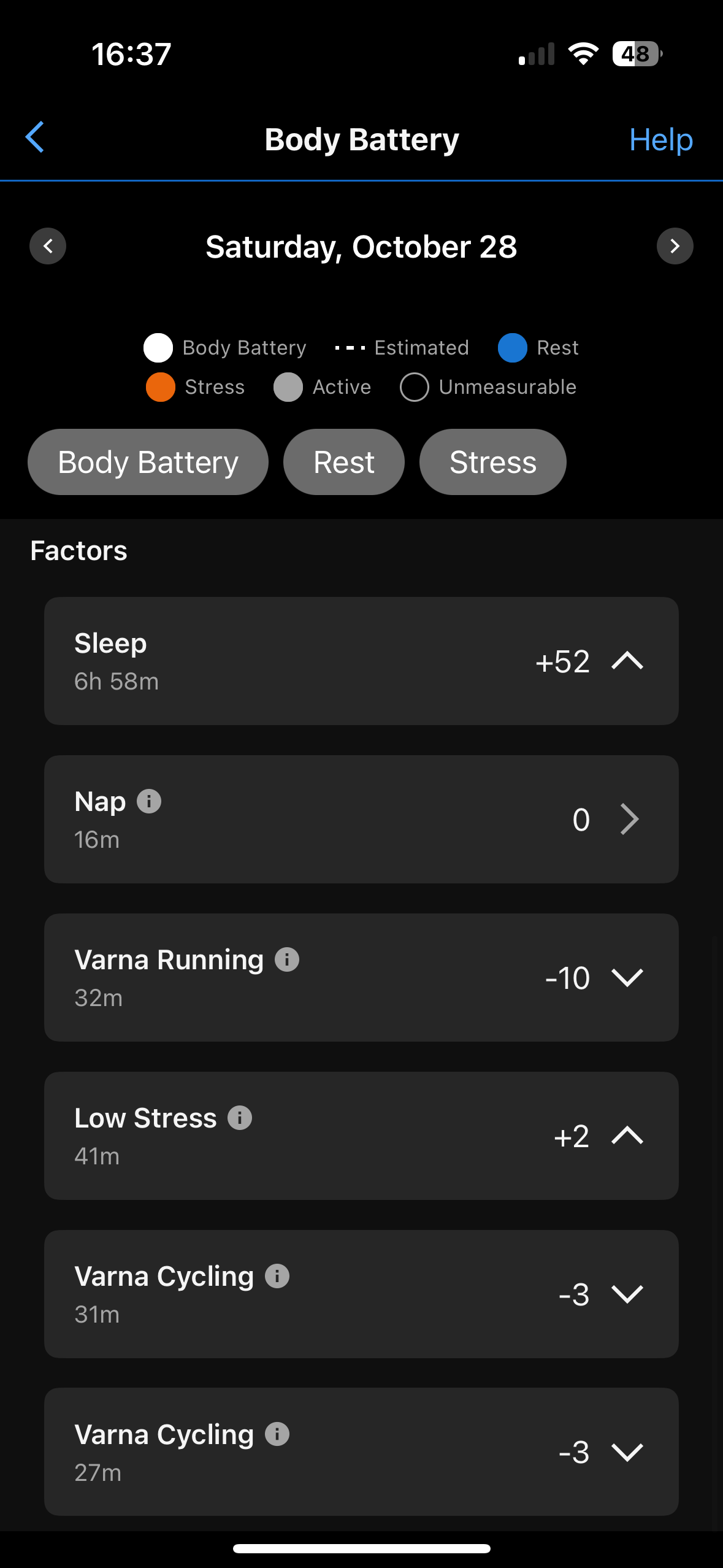Open the Varna Cycling 27m factor

coord(361,1452)
